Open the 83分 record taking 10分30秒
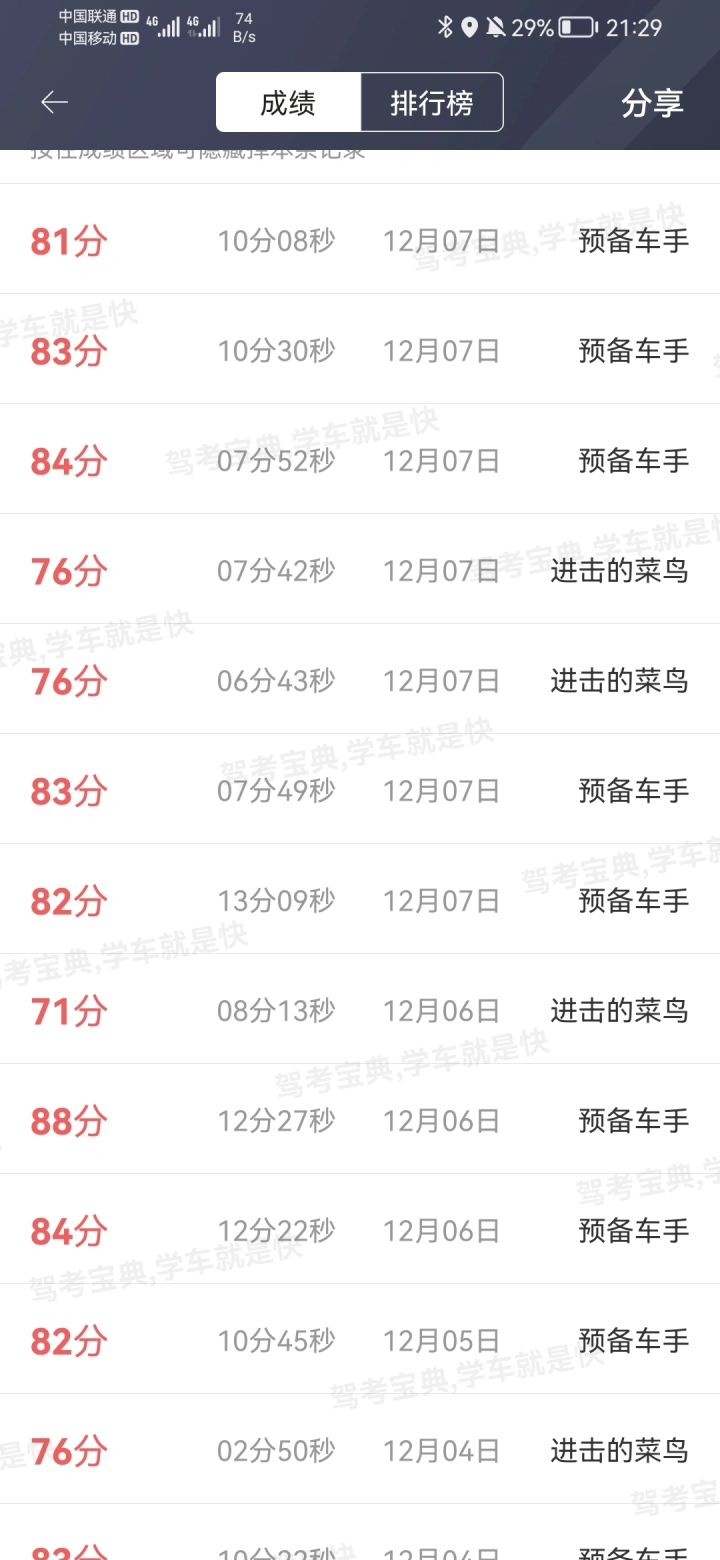The height and width of the screenshot is (1560, 720). click(360, 349)
